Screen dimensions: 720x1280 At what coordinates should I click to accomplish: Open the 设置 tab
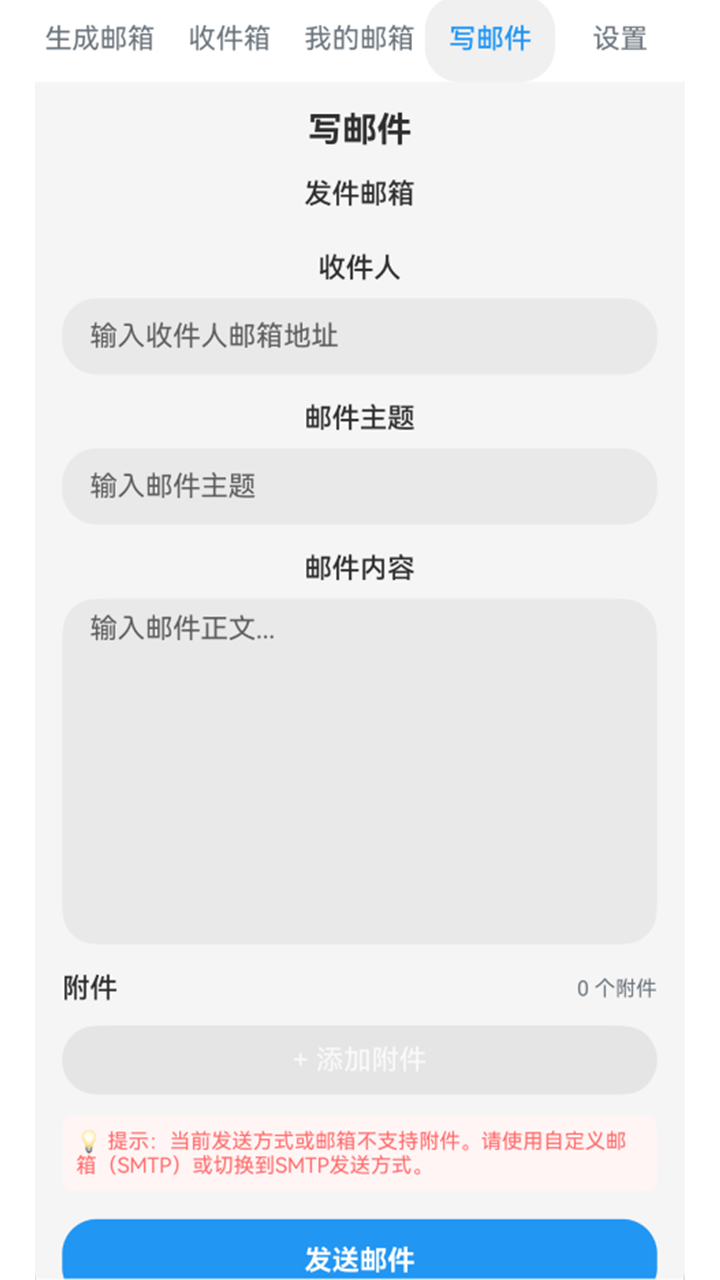tap(622, 40)
